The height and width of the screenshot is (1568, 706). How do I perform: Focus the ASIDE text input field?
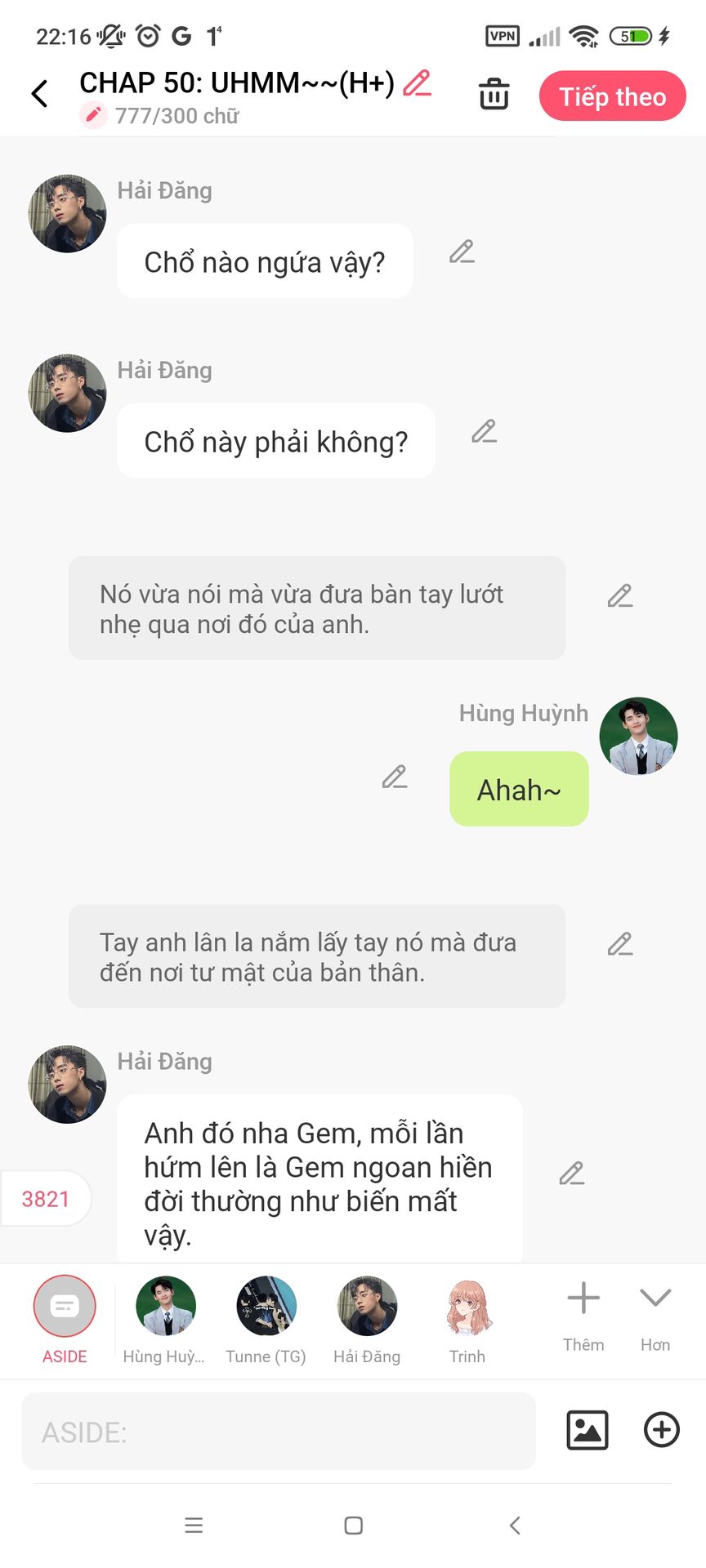click(x=278, y=1432)
